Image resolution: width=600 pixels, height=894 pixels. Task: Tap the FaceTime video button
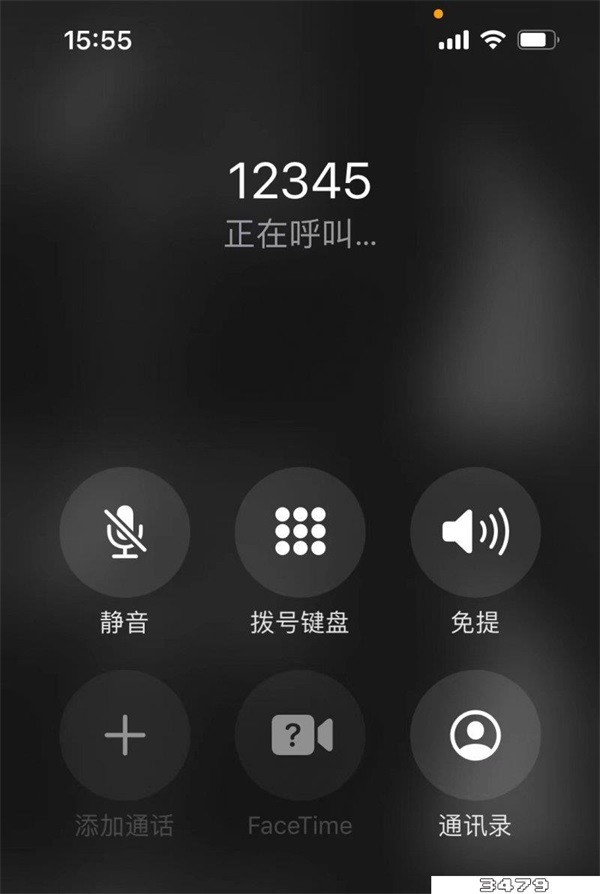[x=300, y=736]
